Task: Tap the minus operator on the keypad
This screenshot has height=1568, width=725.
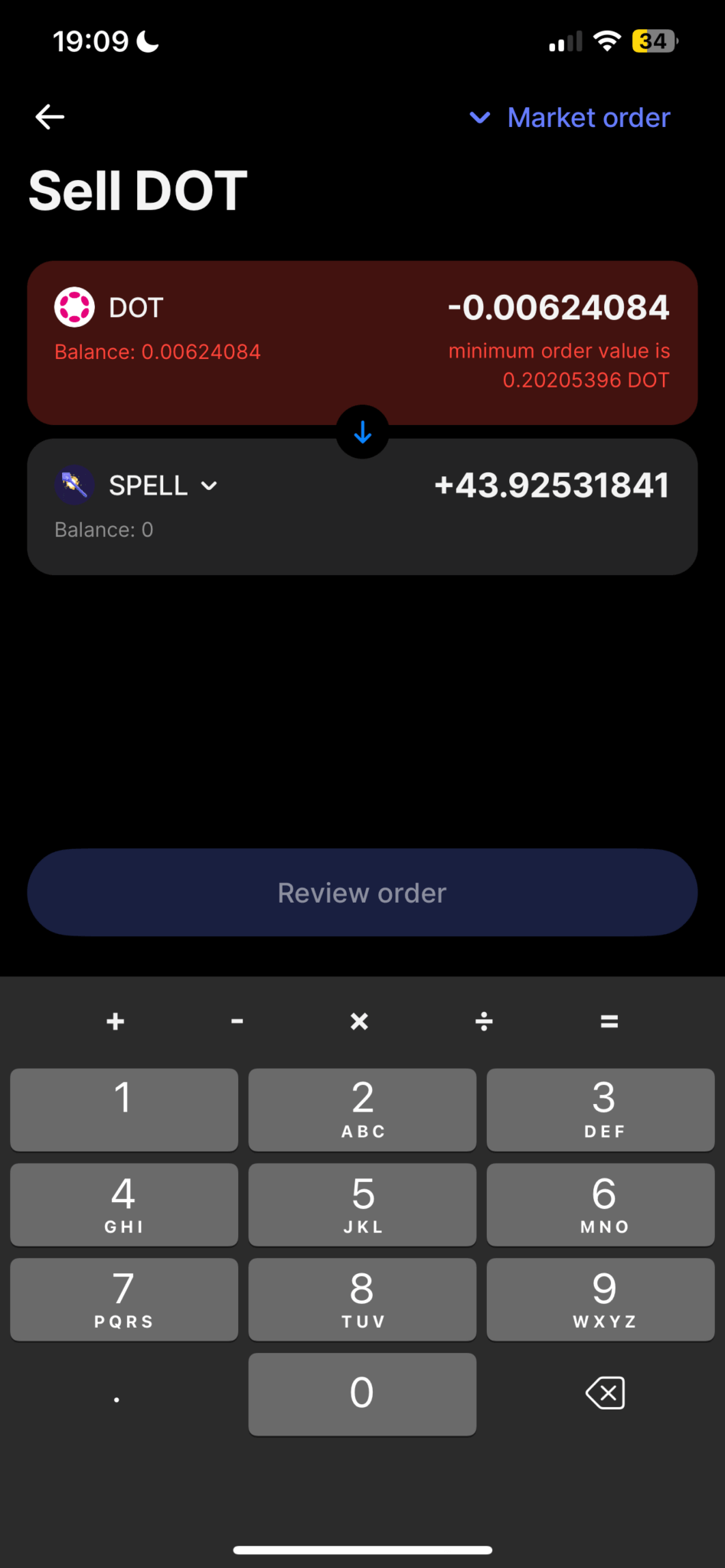Action: click(x=237, y=1021)
